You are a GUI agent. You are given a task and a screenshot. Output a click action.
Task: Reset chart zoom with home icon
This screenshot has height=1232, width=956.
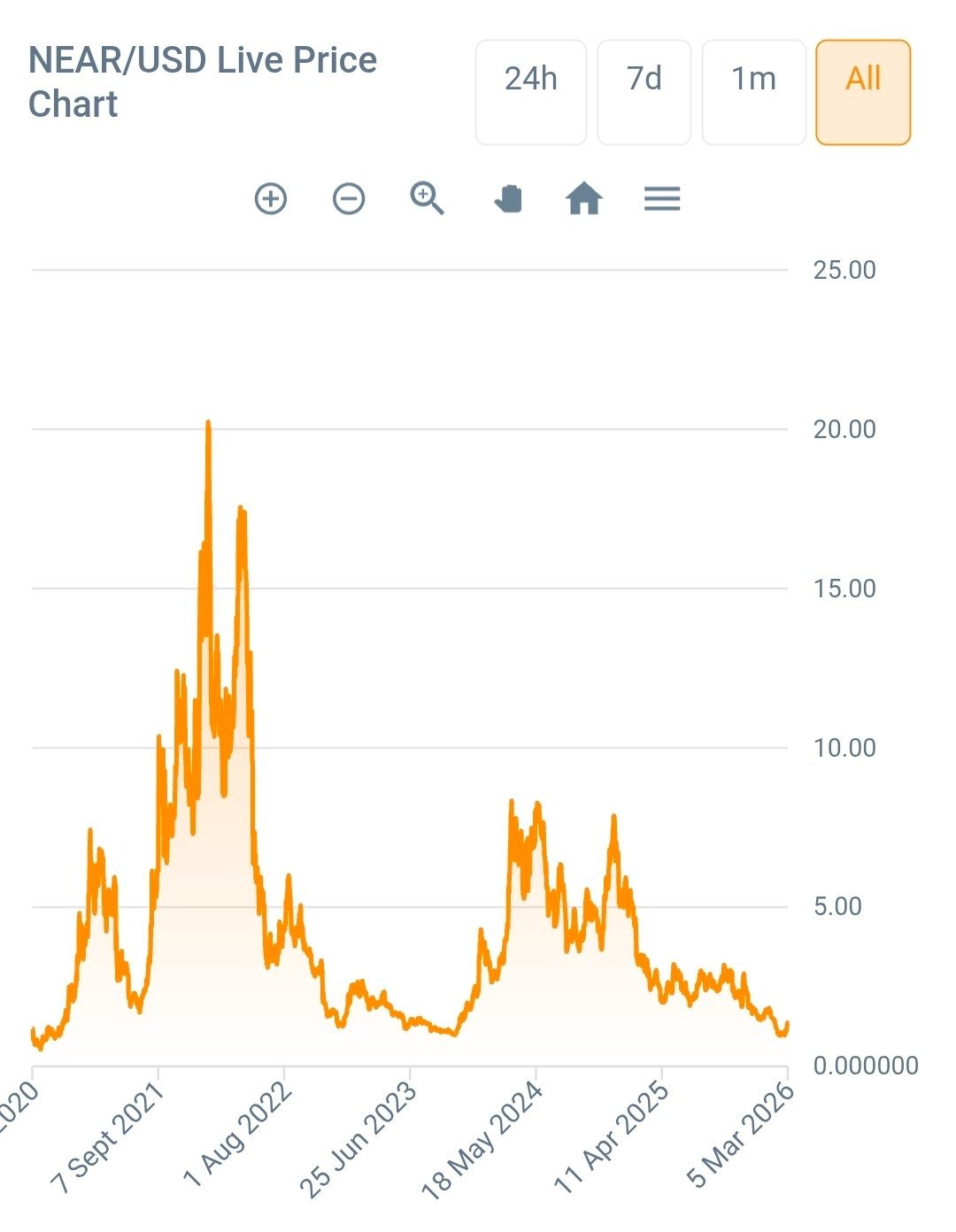(x=584, y=198)
